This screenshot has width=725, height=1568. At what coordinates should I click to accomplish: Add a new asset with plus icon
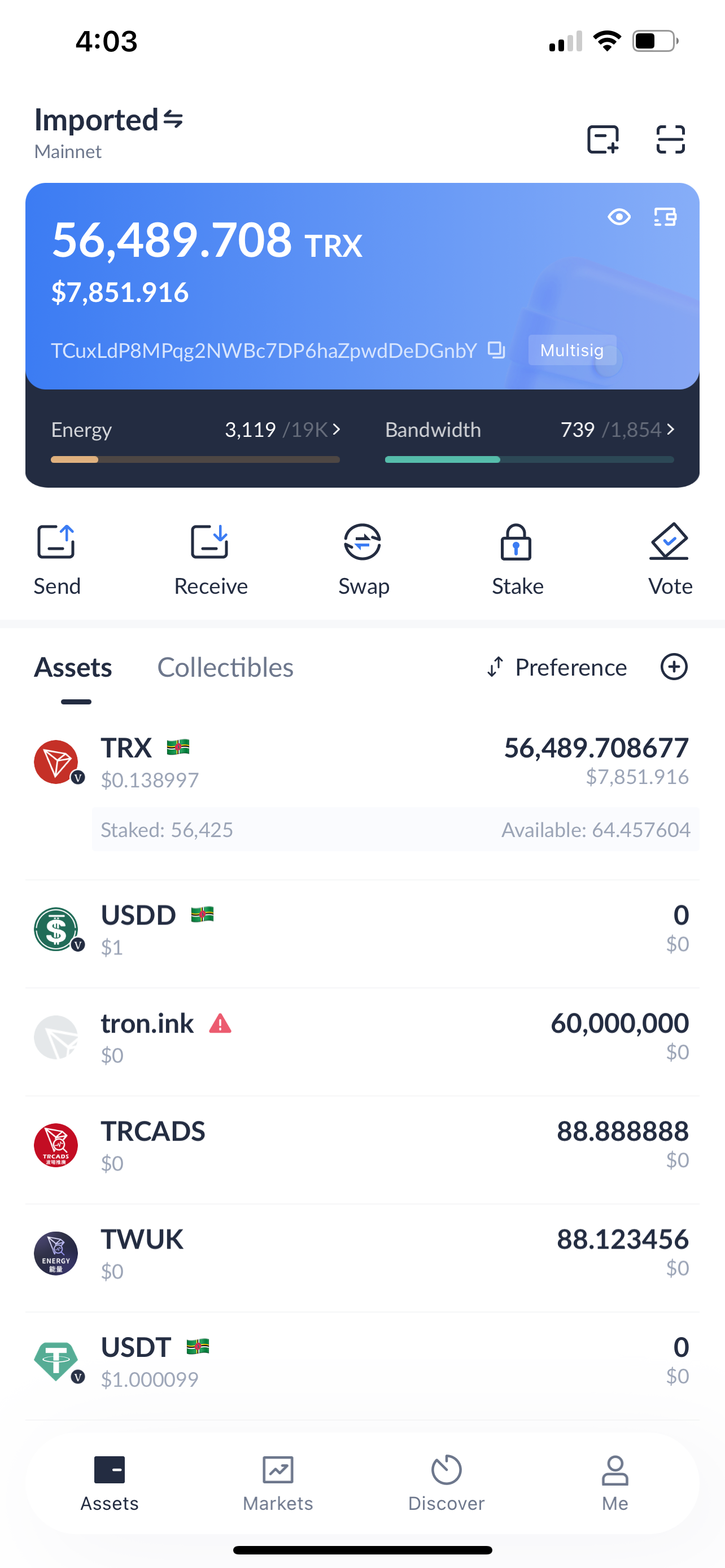click(x=674, y=667)
